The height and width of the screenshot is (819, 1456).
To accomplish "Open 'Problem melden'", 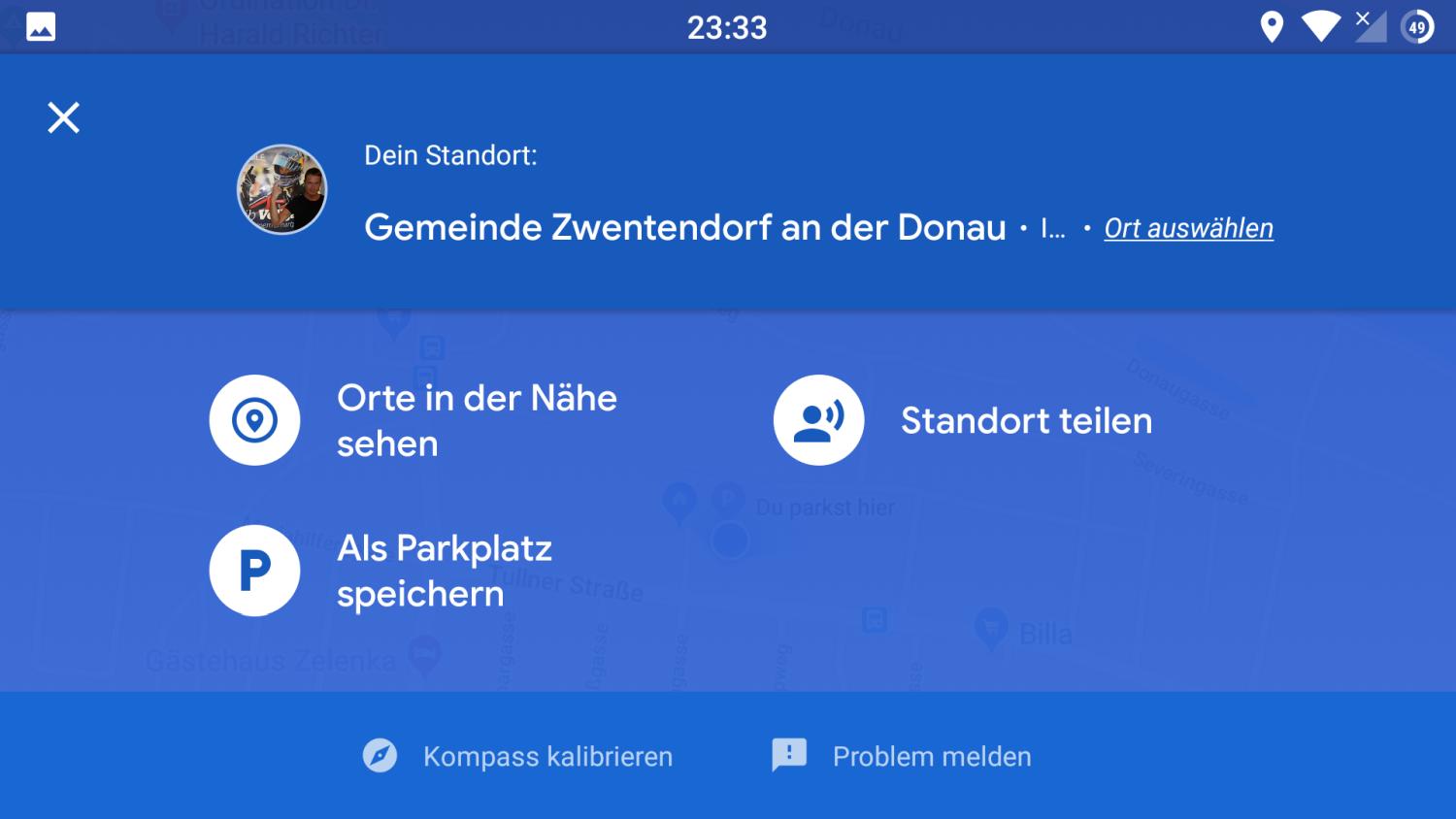I will click(902, 756).
